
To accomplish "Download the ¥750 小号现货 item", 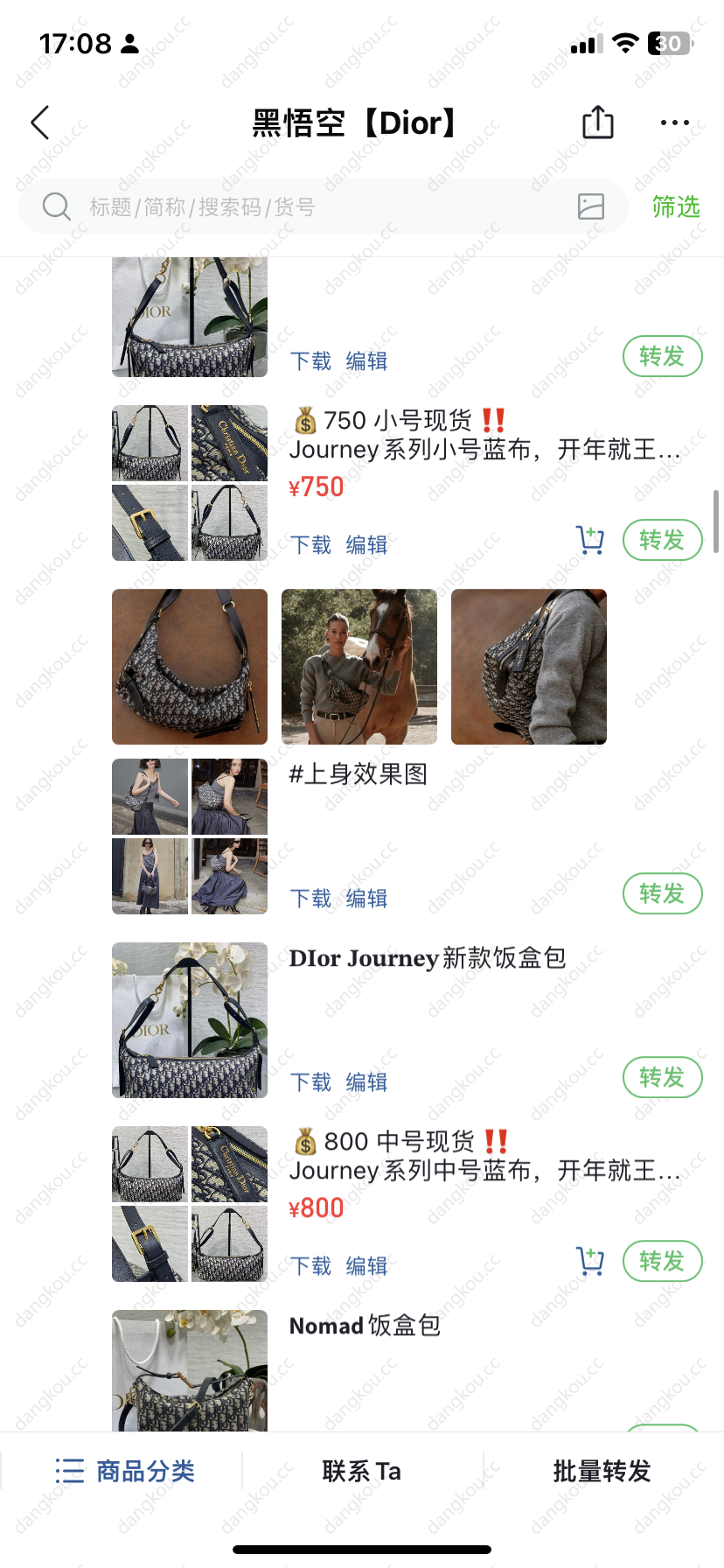I will tap(310, 545).
